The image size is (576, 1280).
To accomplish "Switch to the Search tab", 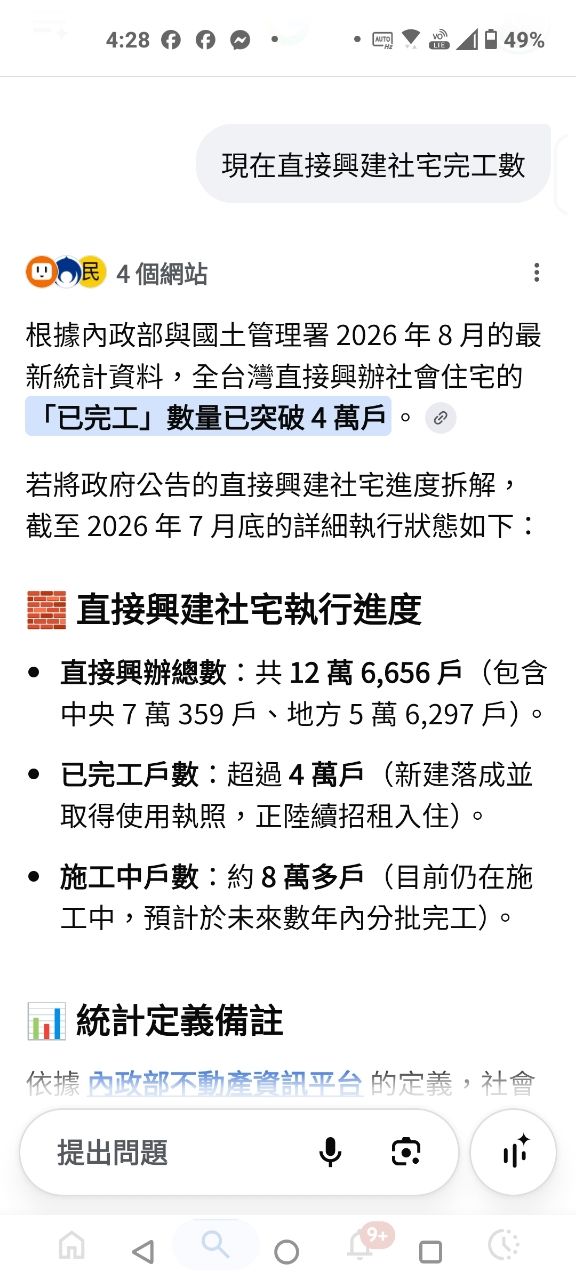I will [x=215, y=1243].
